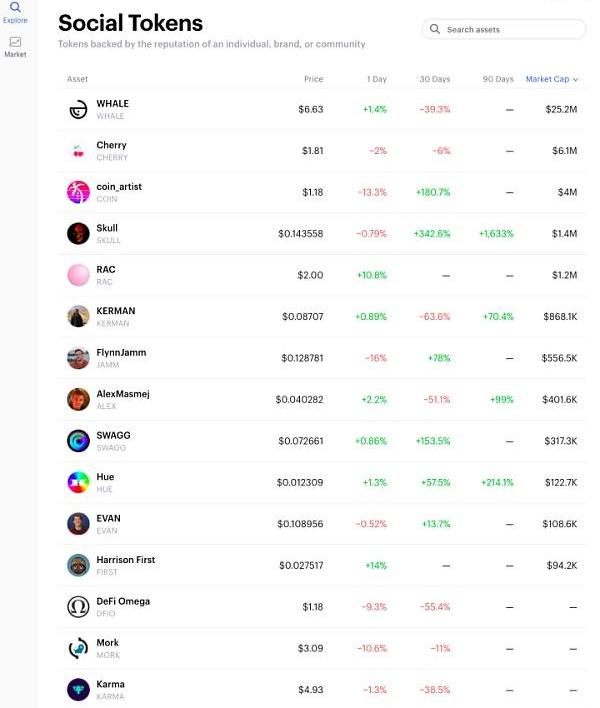The image size is (600, 708).
Task: Open the RAC token row
Action: tap(105, 270)
